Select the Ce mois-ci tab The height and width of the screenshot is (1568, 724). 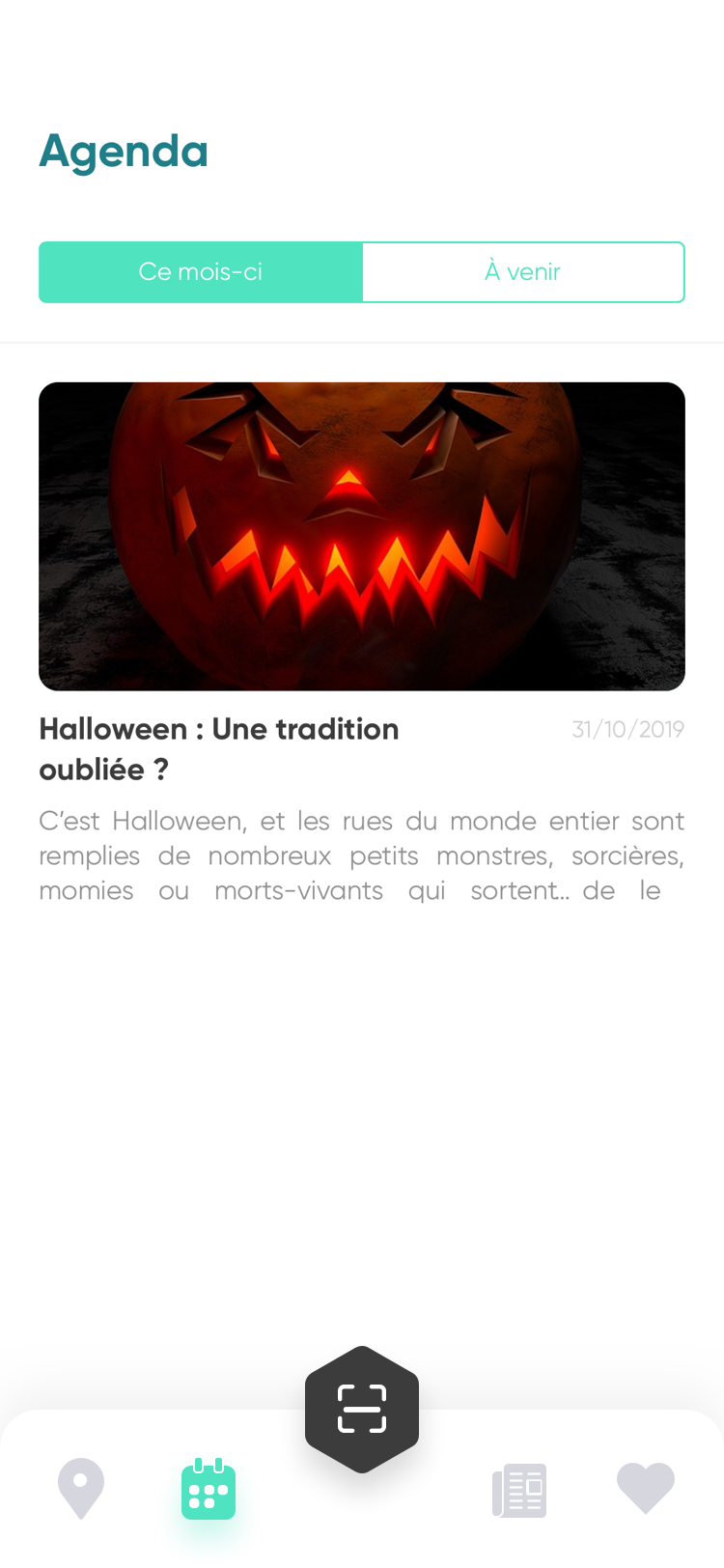pos(201,272)
